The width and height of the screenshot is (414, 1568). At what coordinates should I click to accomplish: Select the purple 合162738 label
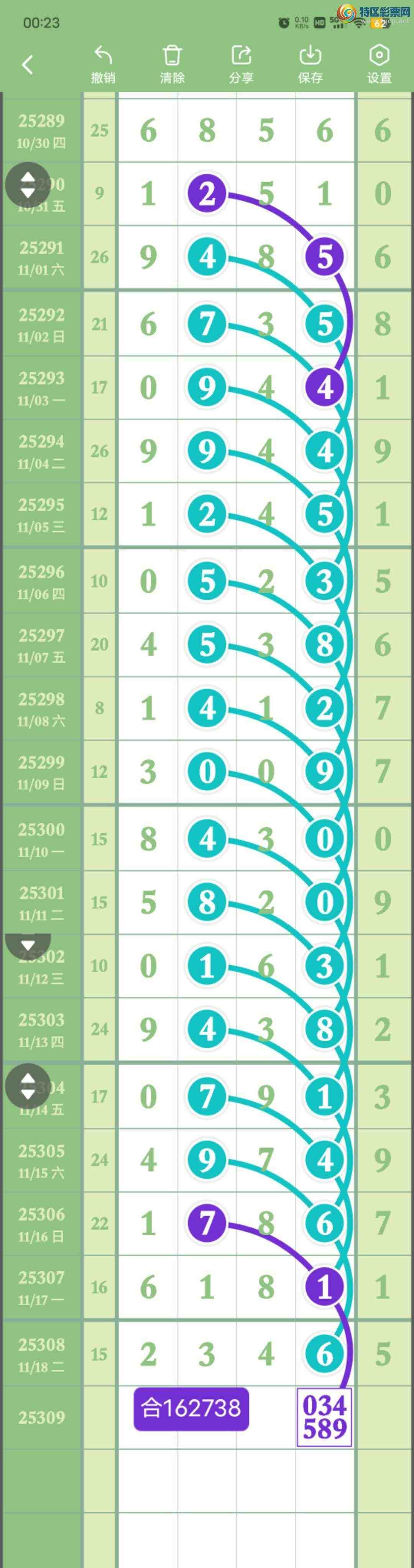pos(191,1408)
